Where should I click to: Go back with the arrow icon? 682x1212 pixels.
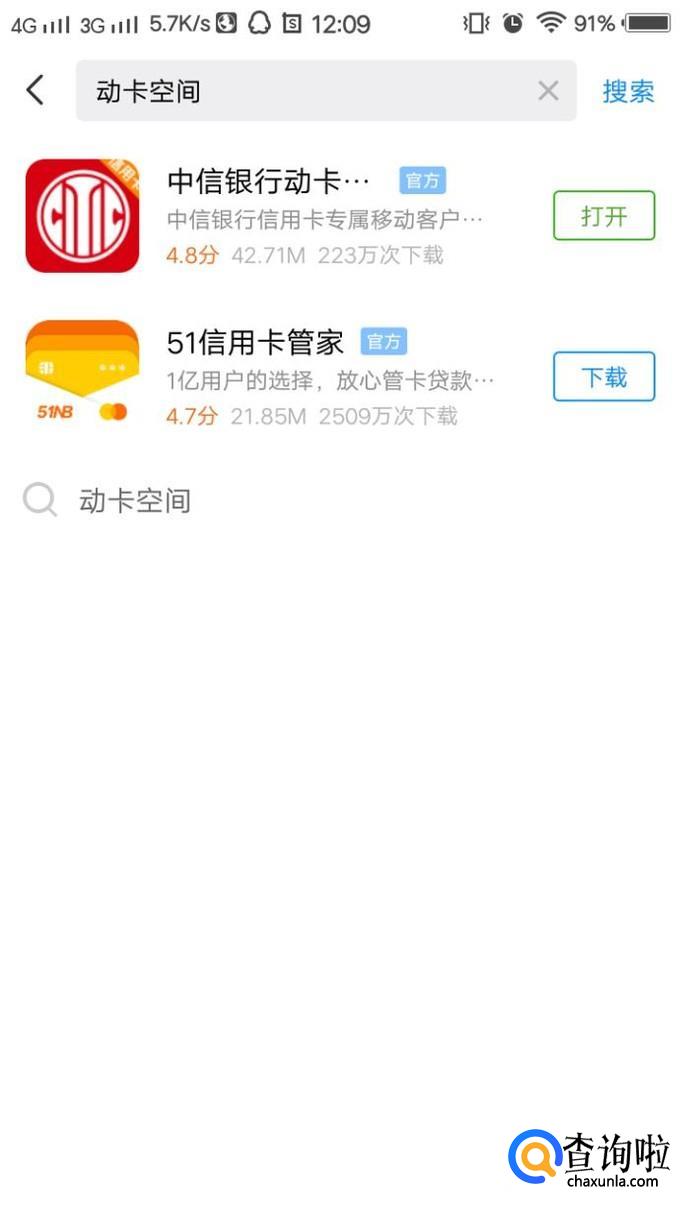tap(35, 91)
